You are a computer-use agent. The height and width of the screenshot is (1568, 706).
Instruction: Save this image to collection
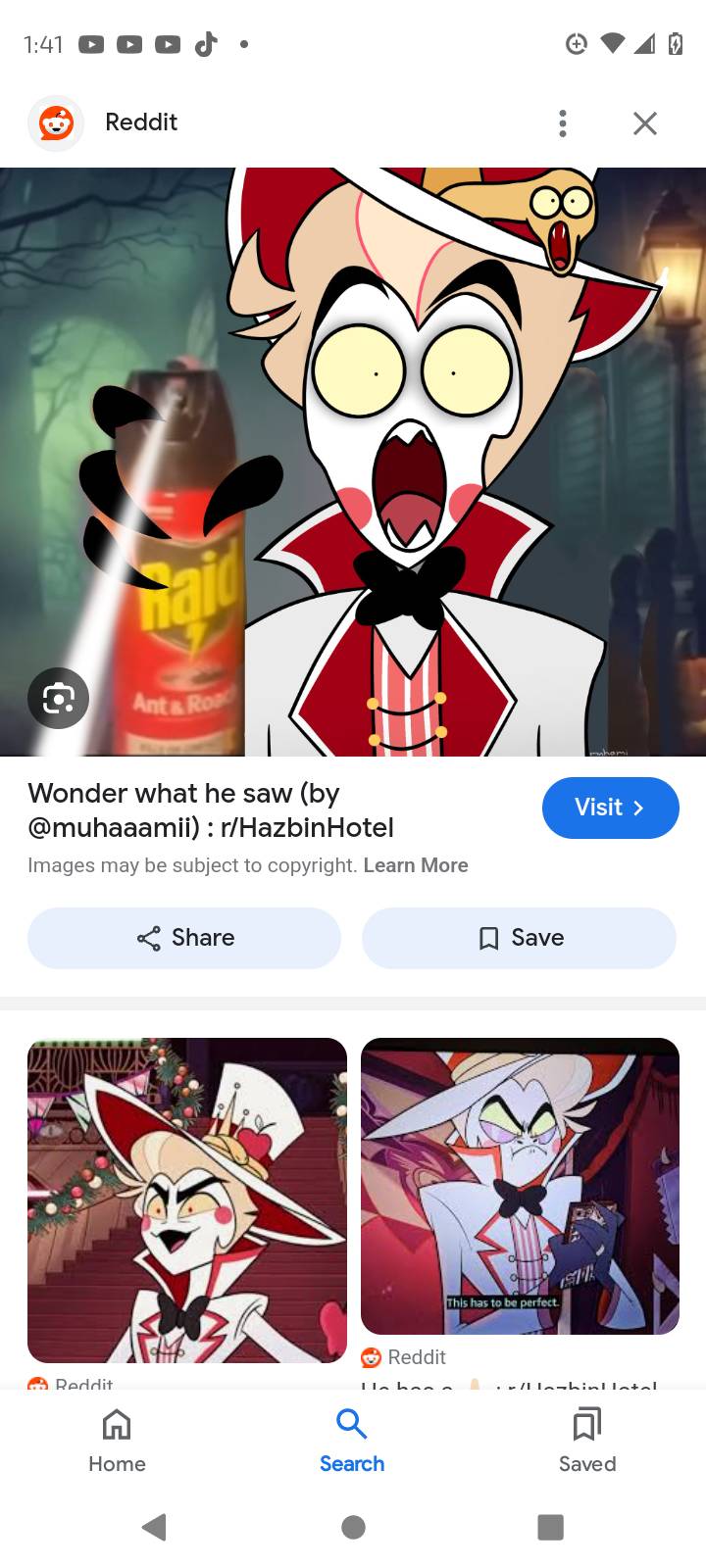coord(519,938)
